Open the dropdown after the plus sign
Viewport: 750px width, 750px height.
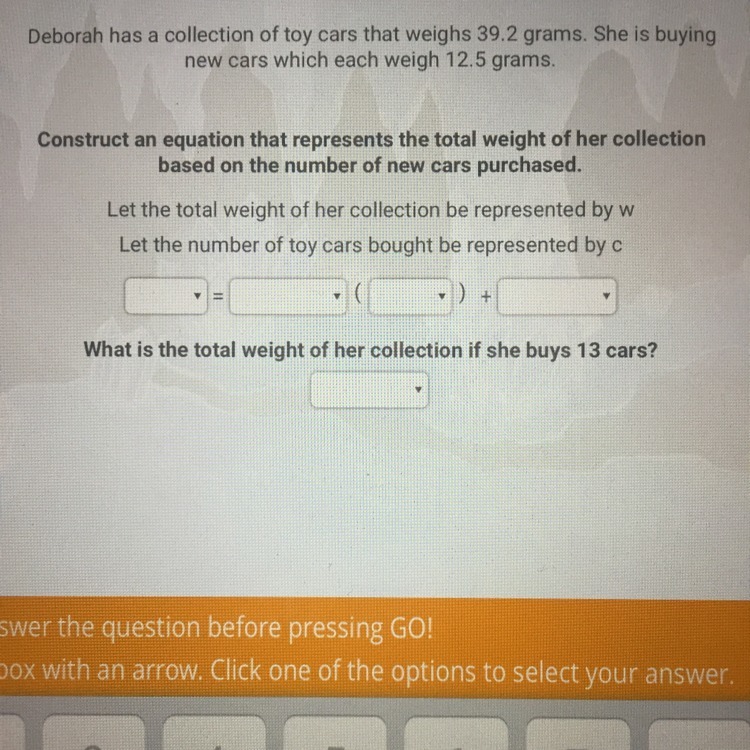[557, 297]
